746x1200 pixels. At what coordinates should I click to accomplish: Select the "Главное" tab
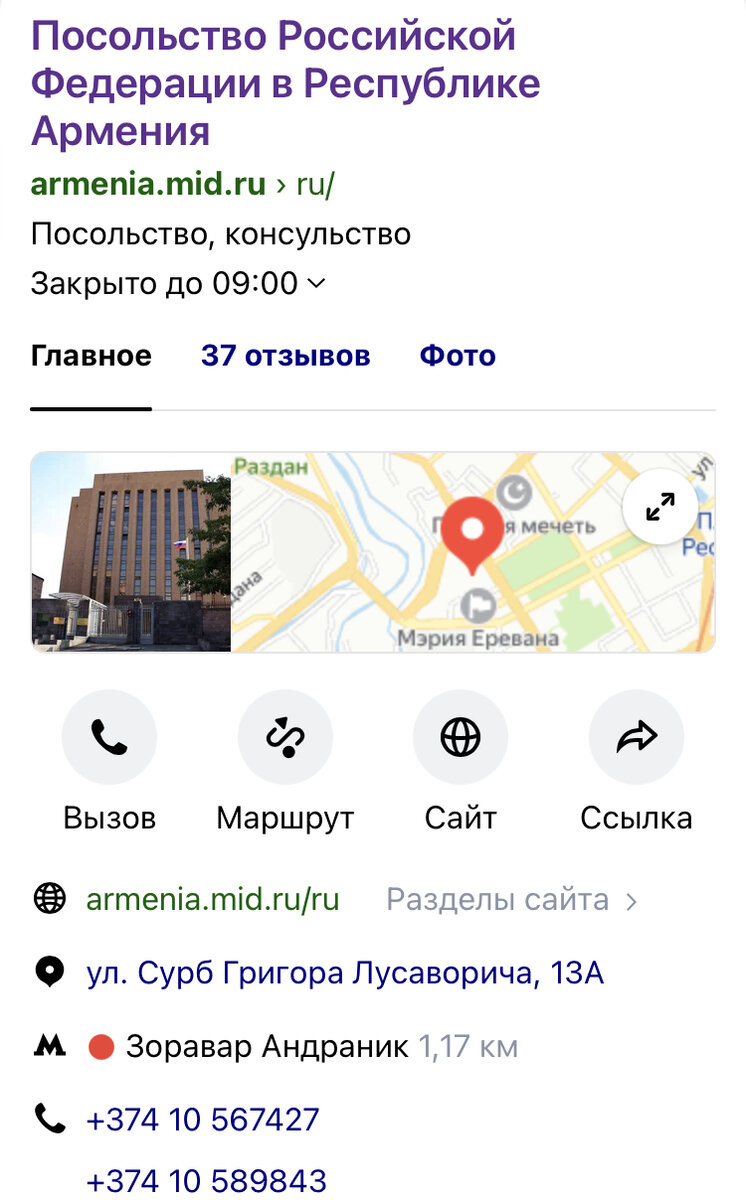point(91,356)
